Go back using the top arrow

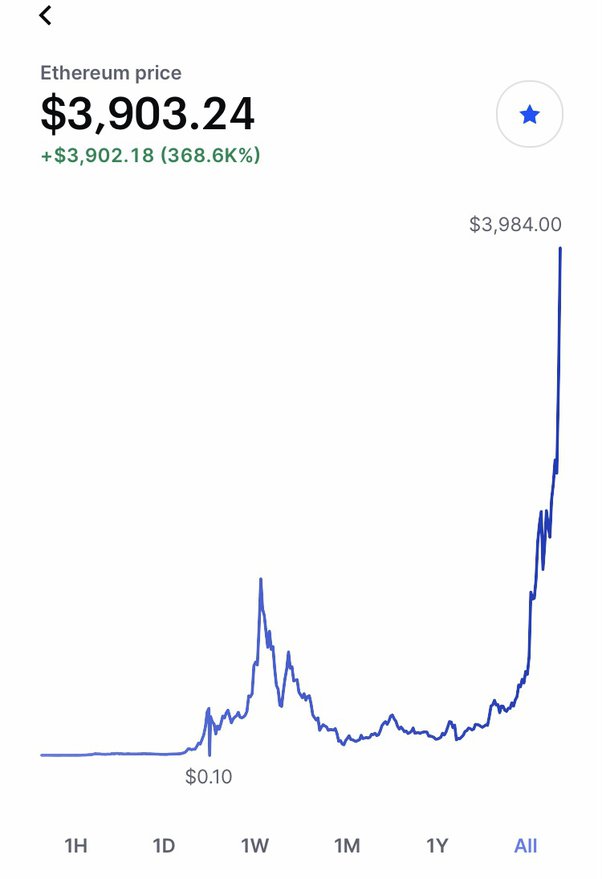[x=45, y=16]
